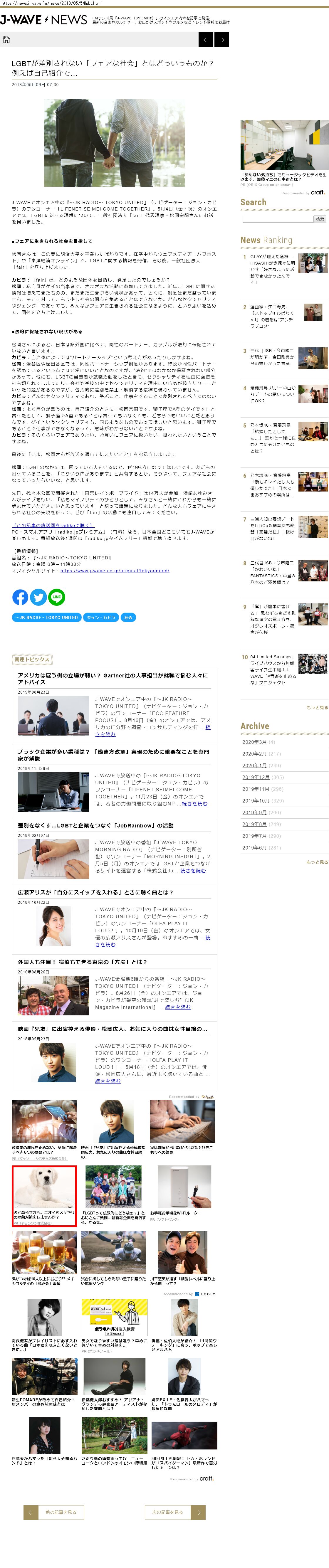Focus the Search text field
329x1568 pixels.
click(277, 219)
